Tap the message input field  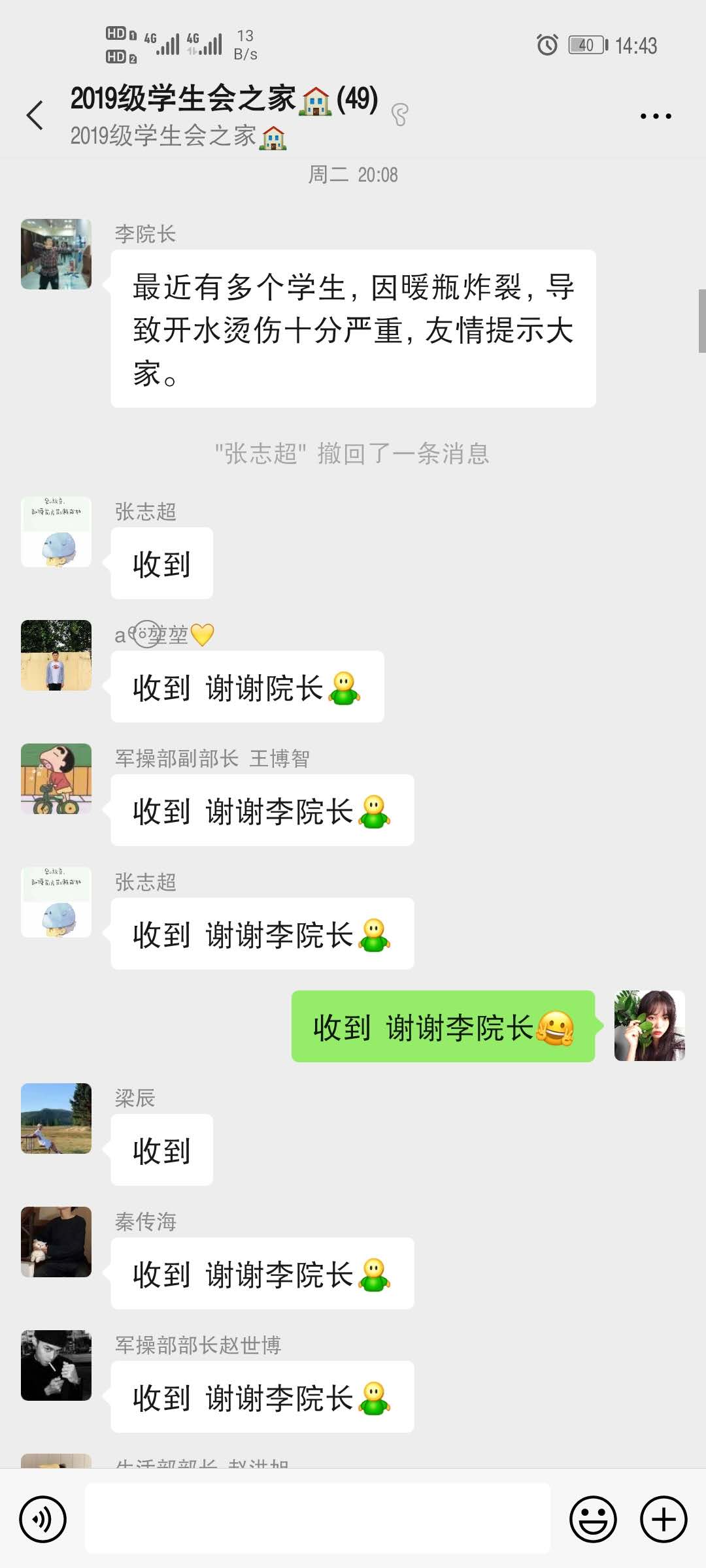pyautogui.click(x=318, y=1518)
